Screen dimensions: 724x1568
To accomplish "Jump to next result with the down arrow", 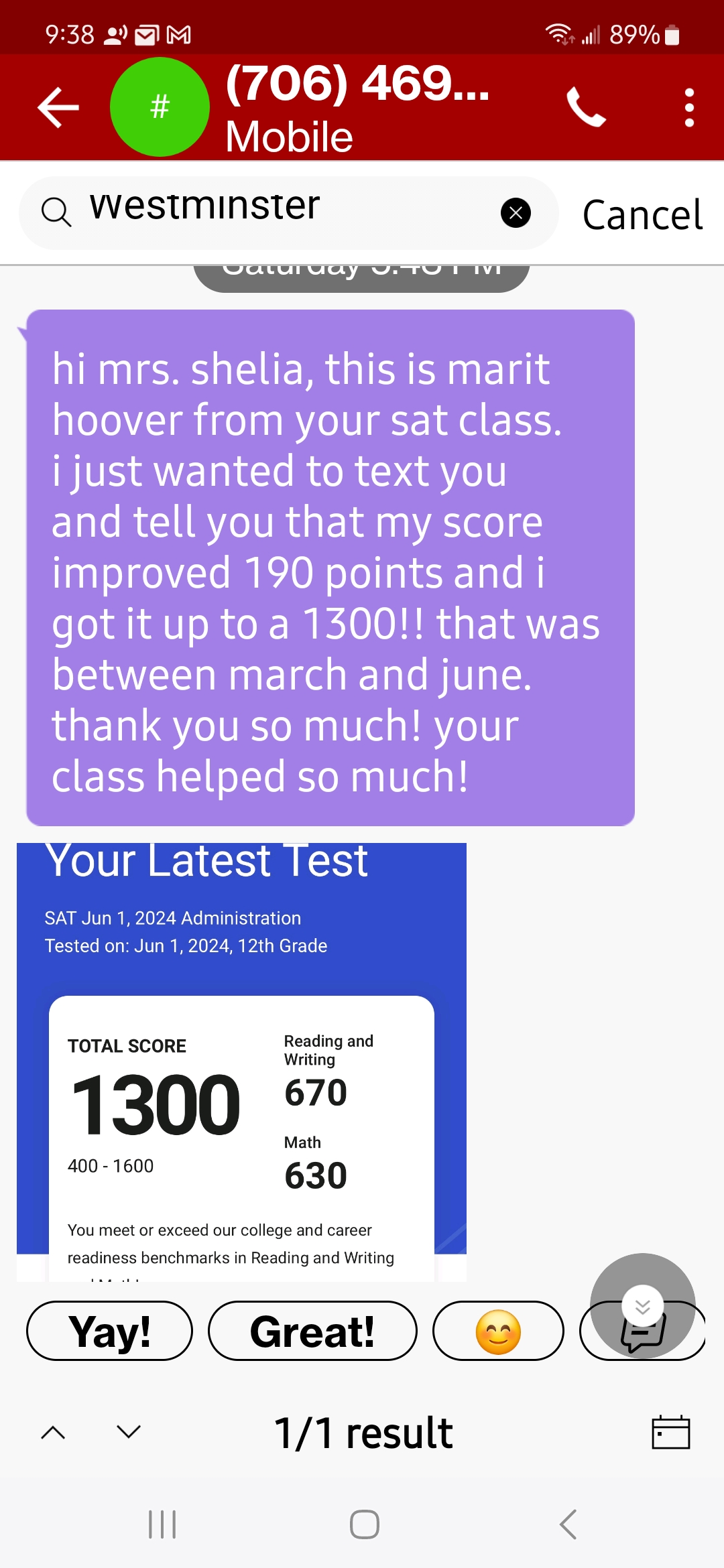I will 126,1431.
